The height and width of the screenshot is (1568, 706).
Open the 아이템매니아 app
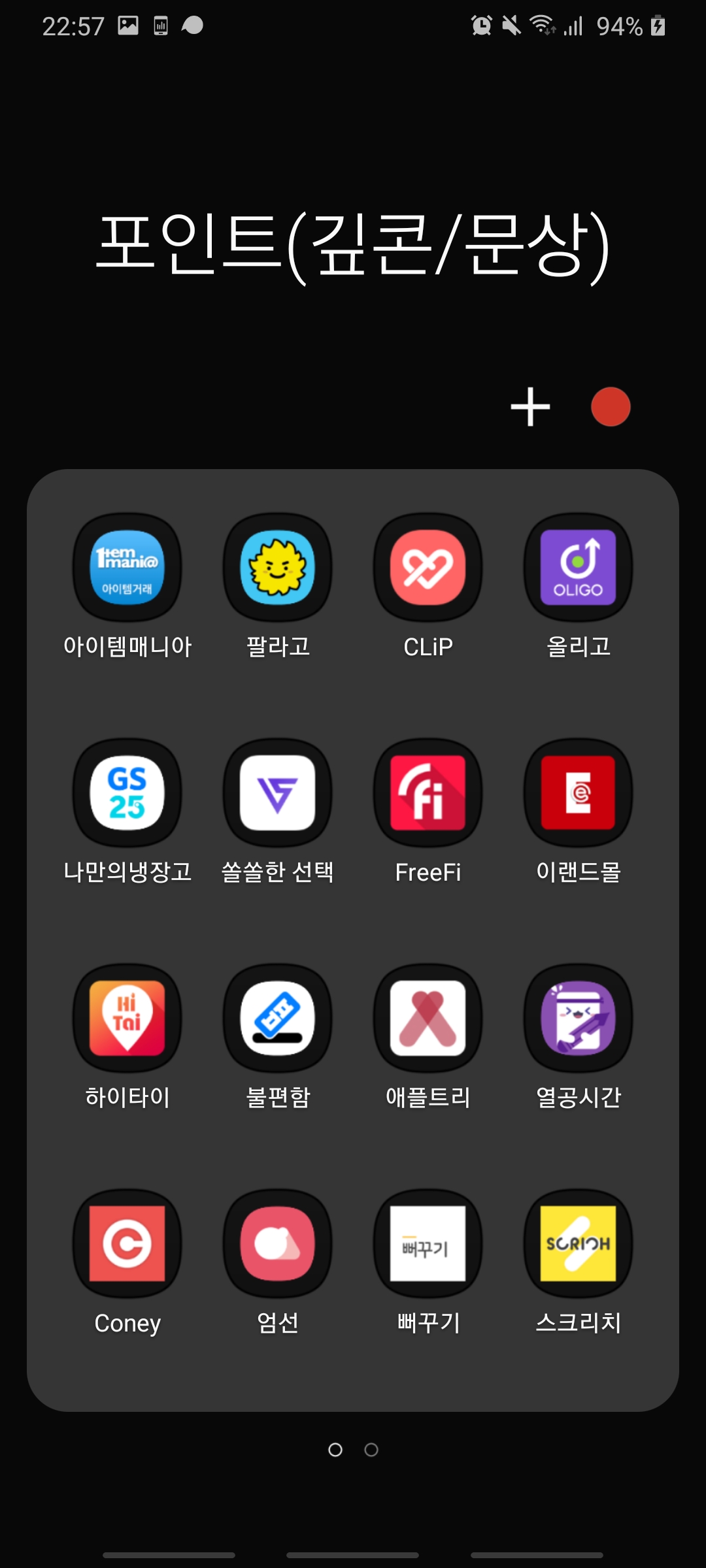click(127, 567)
